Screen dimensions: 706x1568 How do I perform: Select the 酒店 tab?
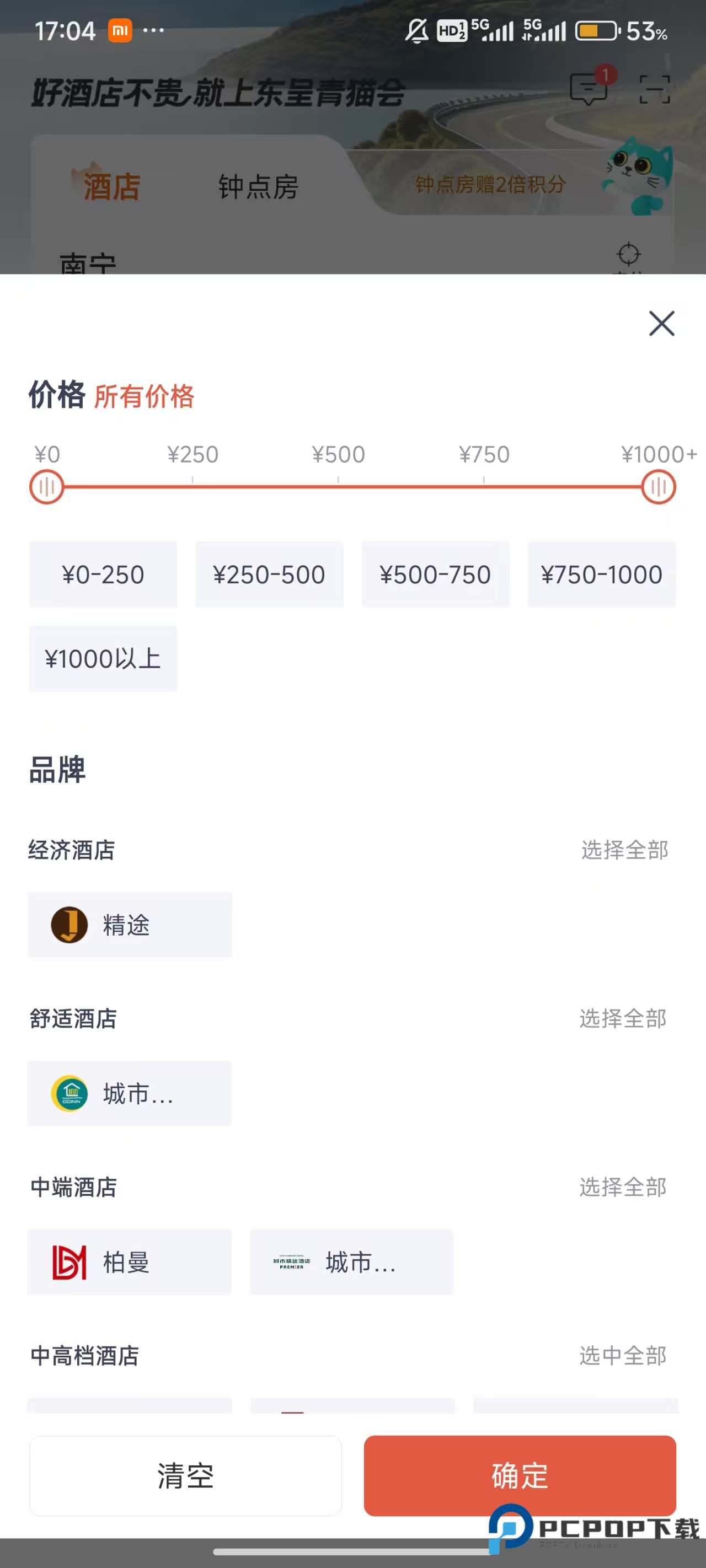110,187
